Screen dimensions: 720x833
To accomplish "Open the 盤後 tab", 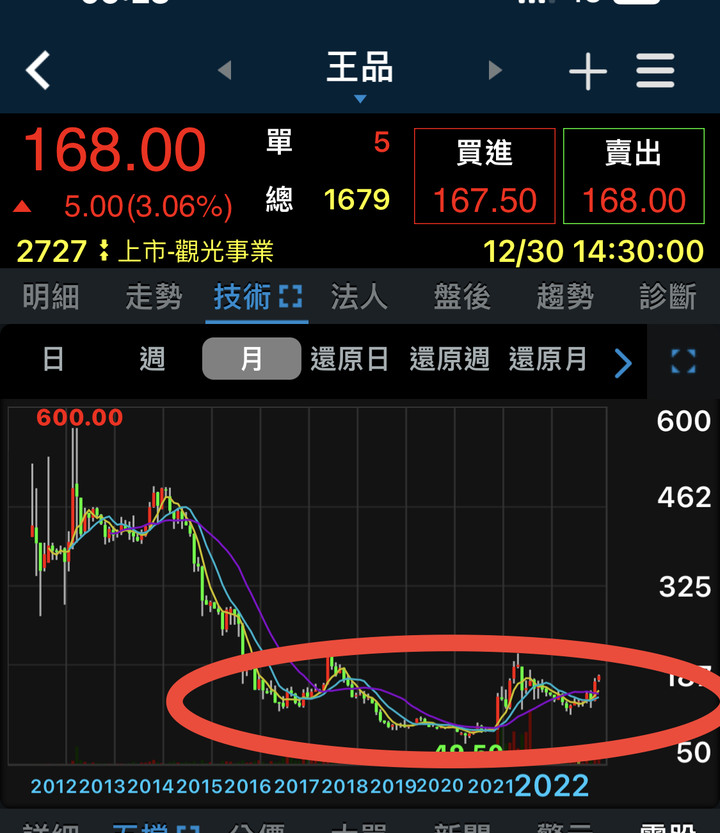I will [461, 297].
